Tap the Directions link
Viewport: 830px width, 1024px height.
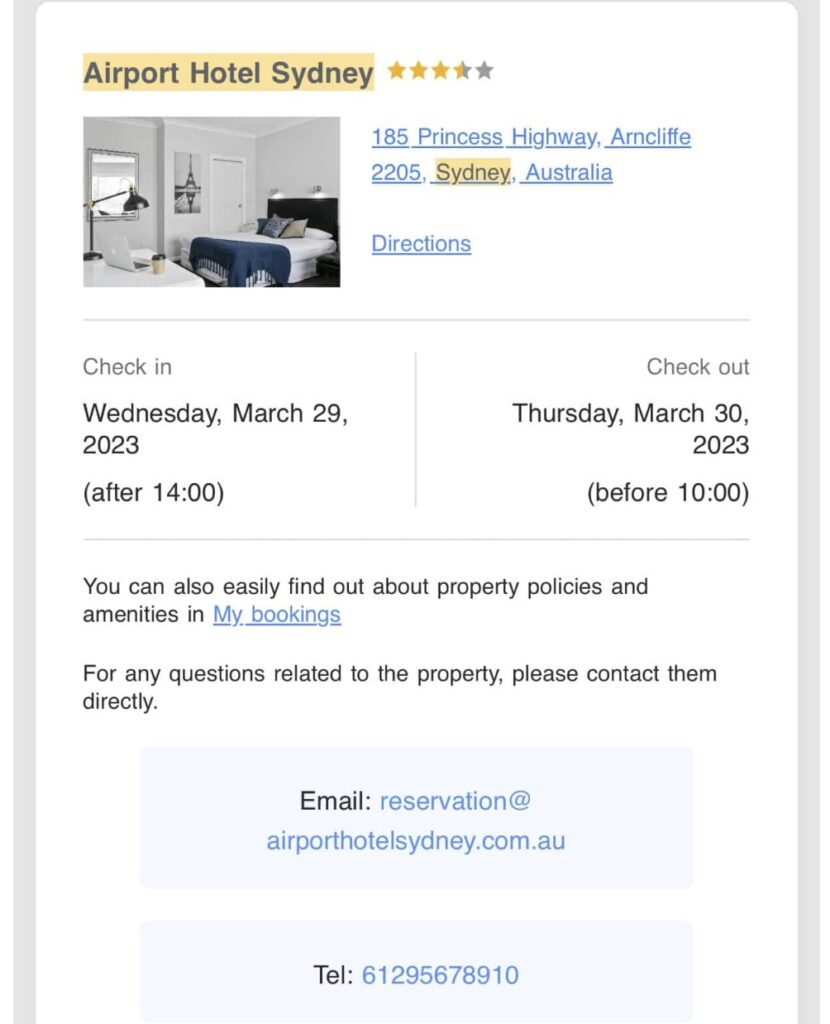pos(421,243)
